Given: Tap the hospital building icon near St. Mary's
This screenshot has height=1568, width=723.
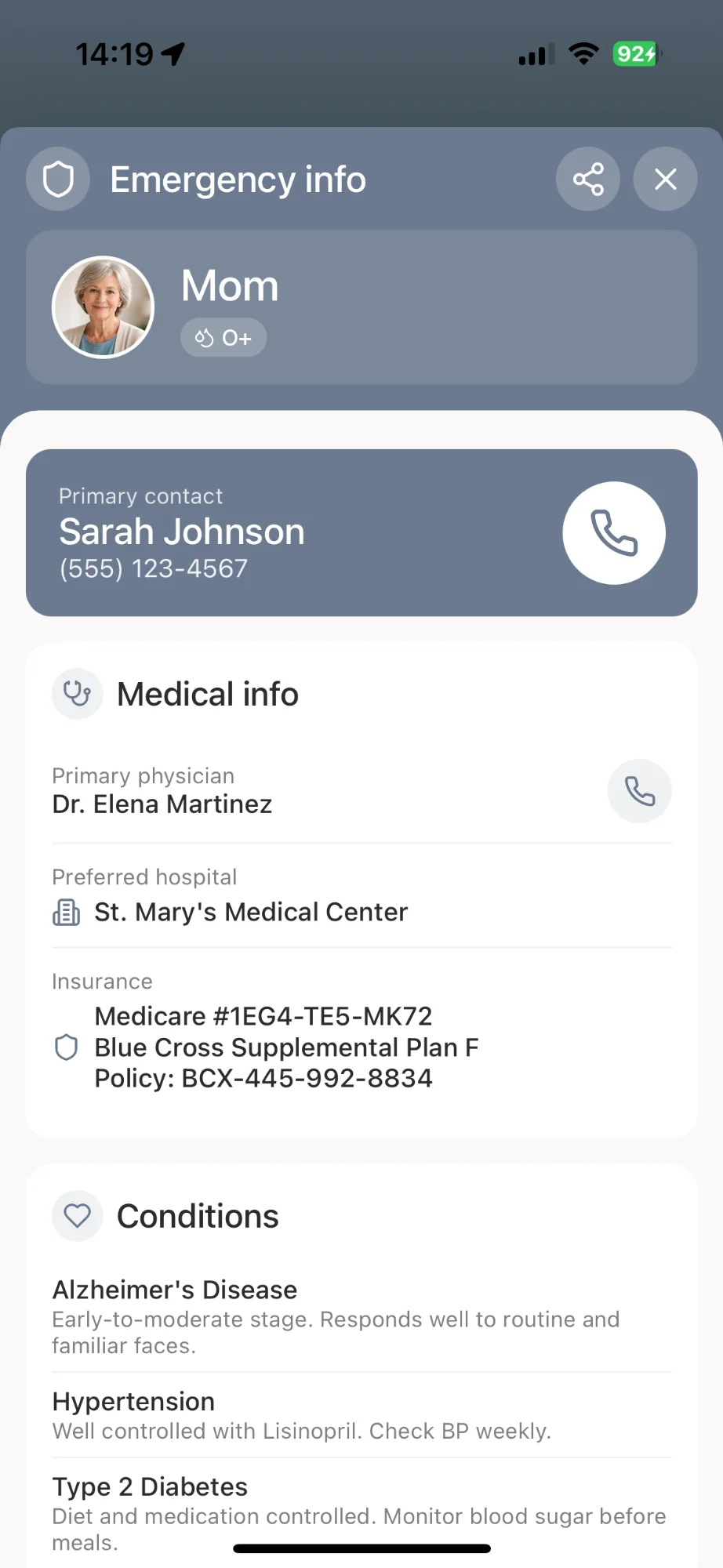Looking at the screenshot, I should point(66,912).
